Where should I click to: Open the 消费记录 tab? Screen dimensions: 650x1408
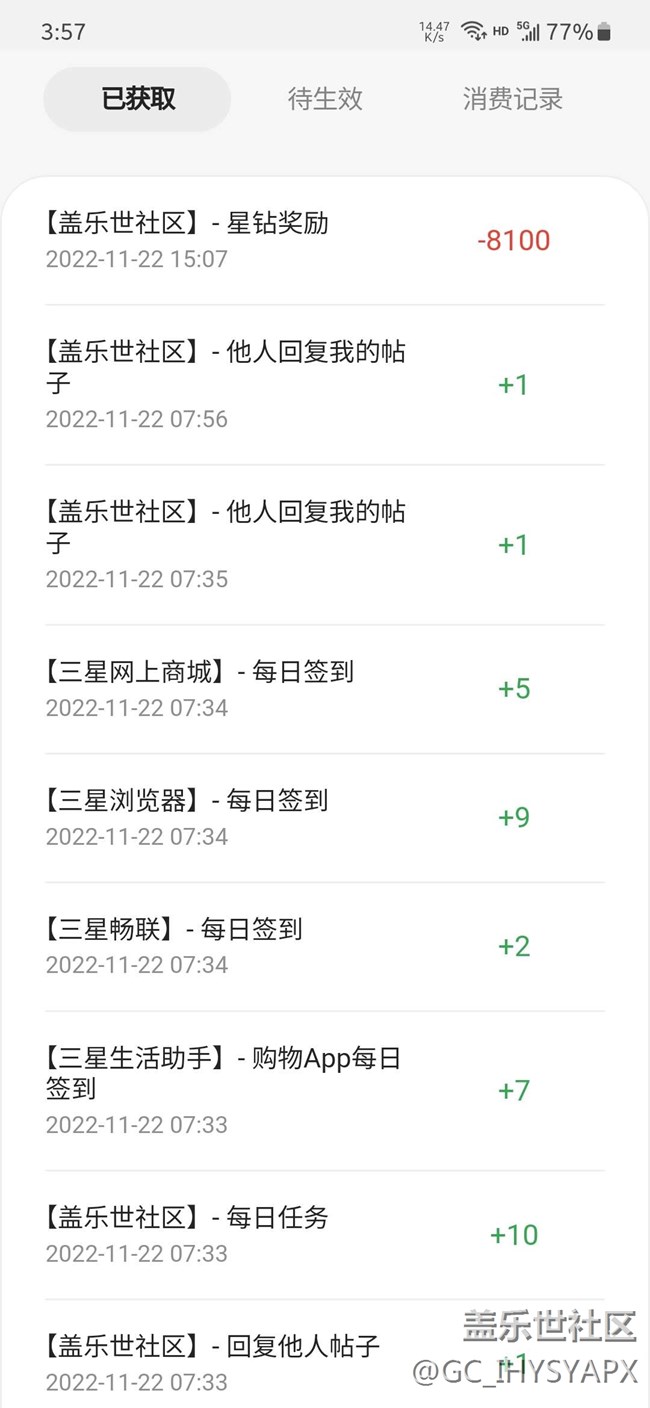[x=512, y=99]
